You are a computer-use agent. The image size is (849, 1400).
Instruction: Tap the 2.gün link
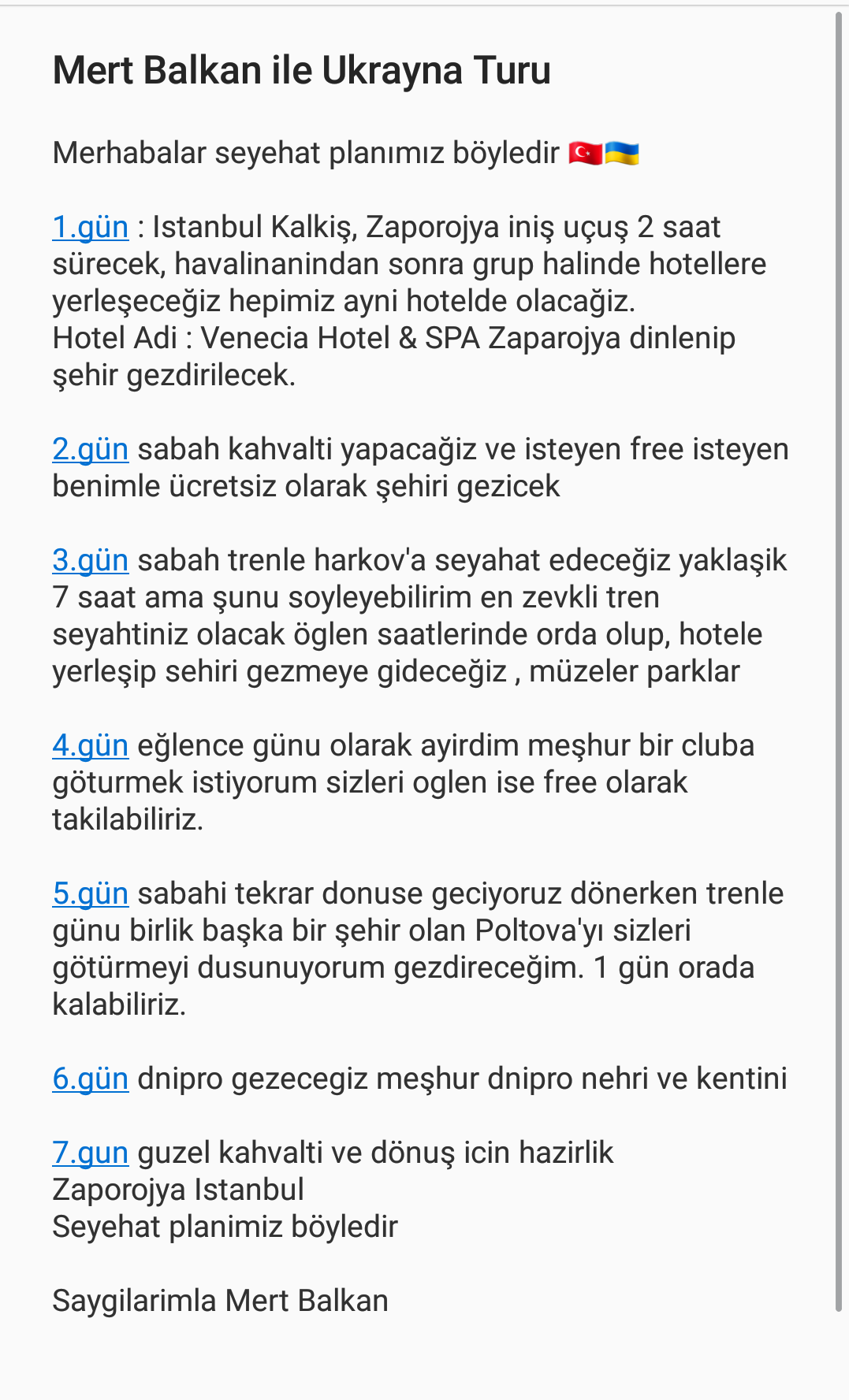tap(90, 450)
